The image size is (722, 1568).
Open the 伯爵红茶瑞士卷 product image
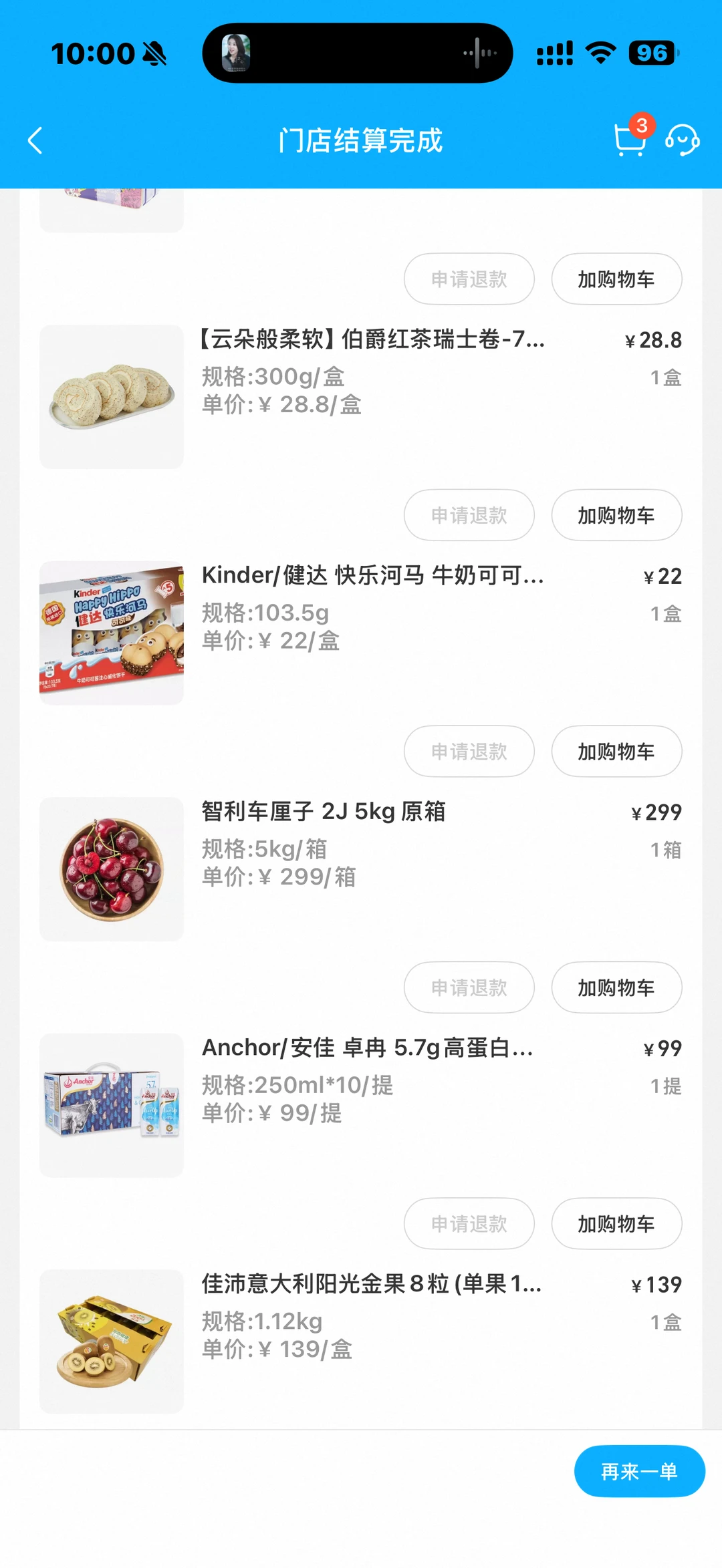[112, 397]
